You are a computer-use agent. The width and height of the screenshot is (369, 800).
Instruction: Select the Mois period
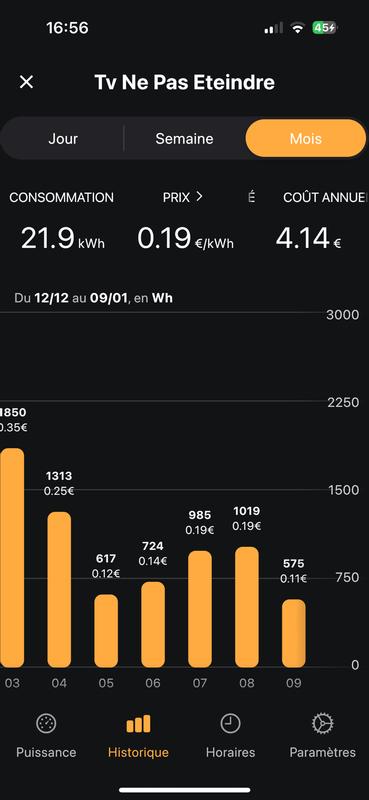[306, 138]
